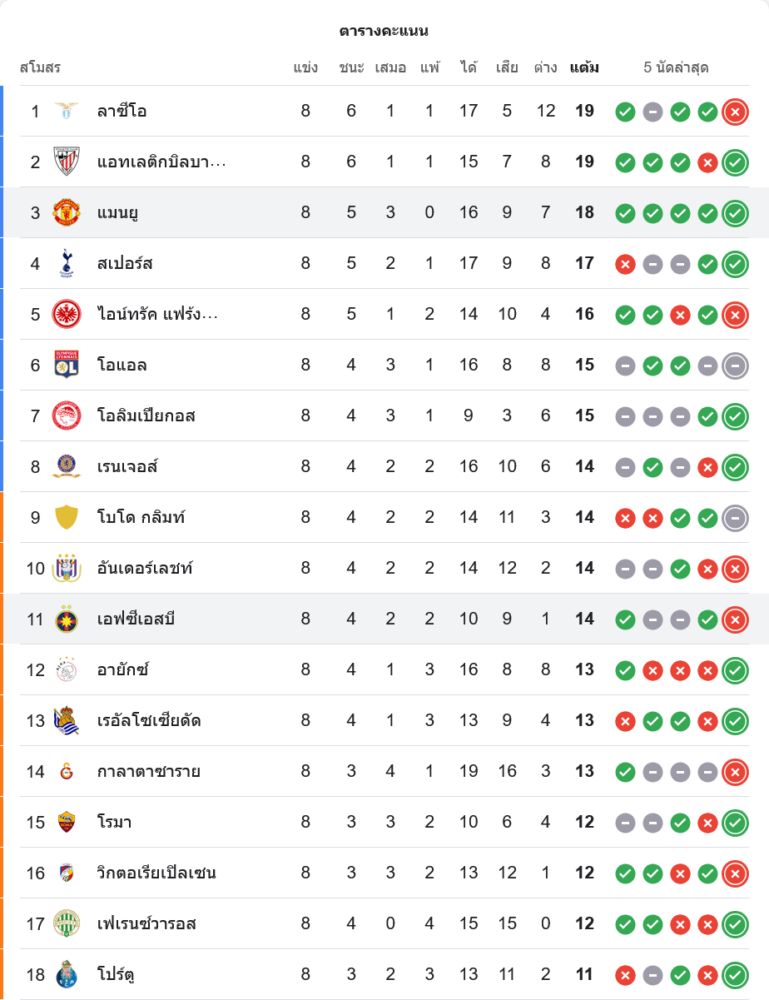Screen dimensions: 769x1000
Task: Open the ไอน์ทรัค แฟร้ง… row
Action: coord(157,315)
